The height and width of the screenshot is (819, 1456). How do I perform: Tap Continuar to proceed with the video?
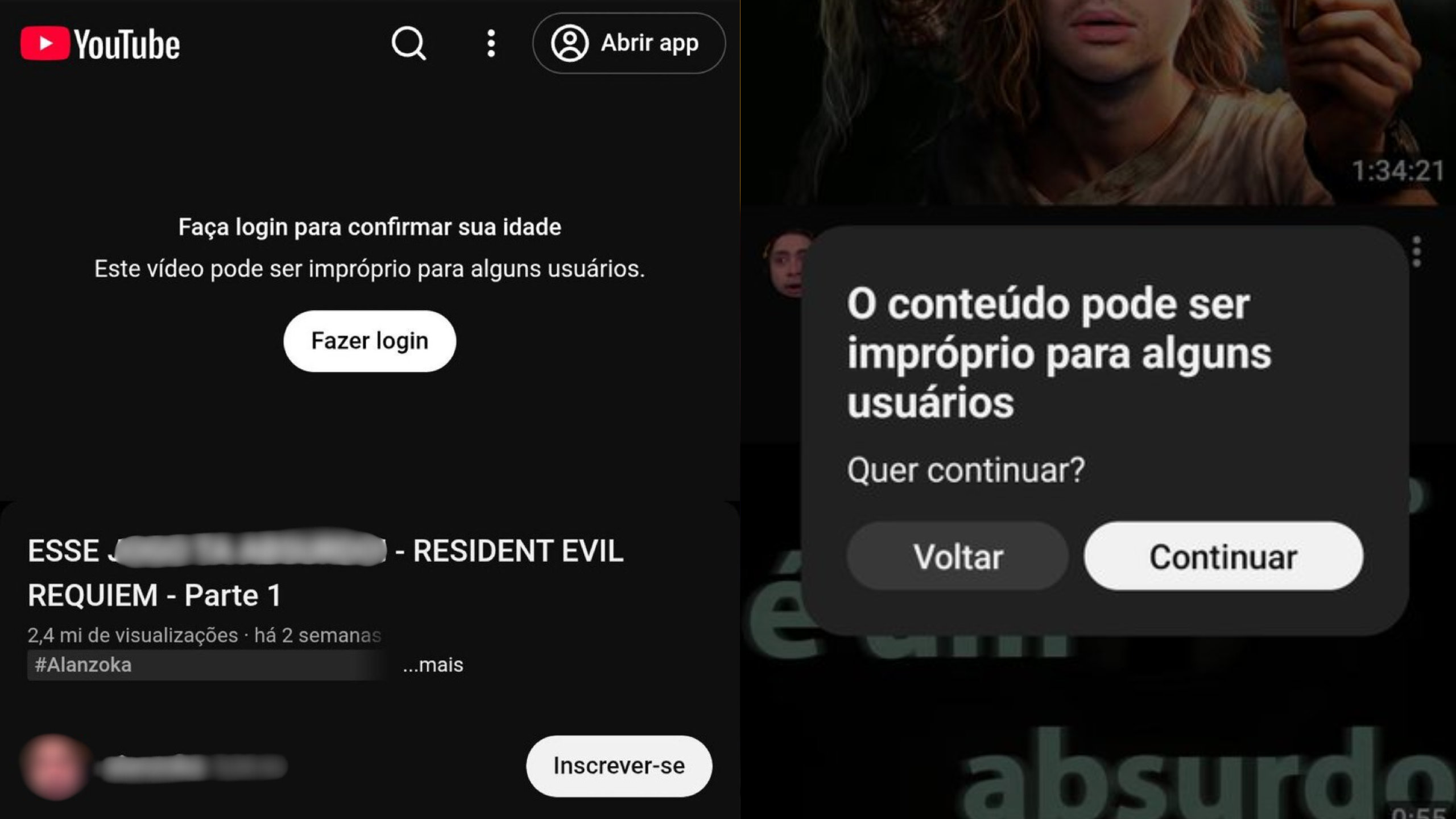pos(1223,556)
